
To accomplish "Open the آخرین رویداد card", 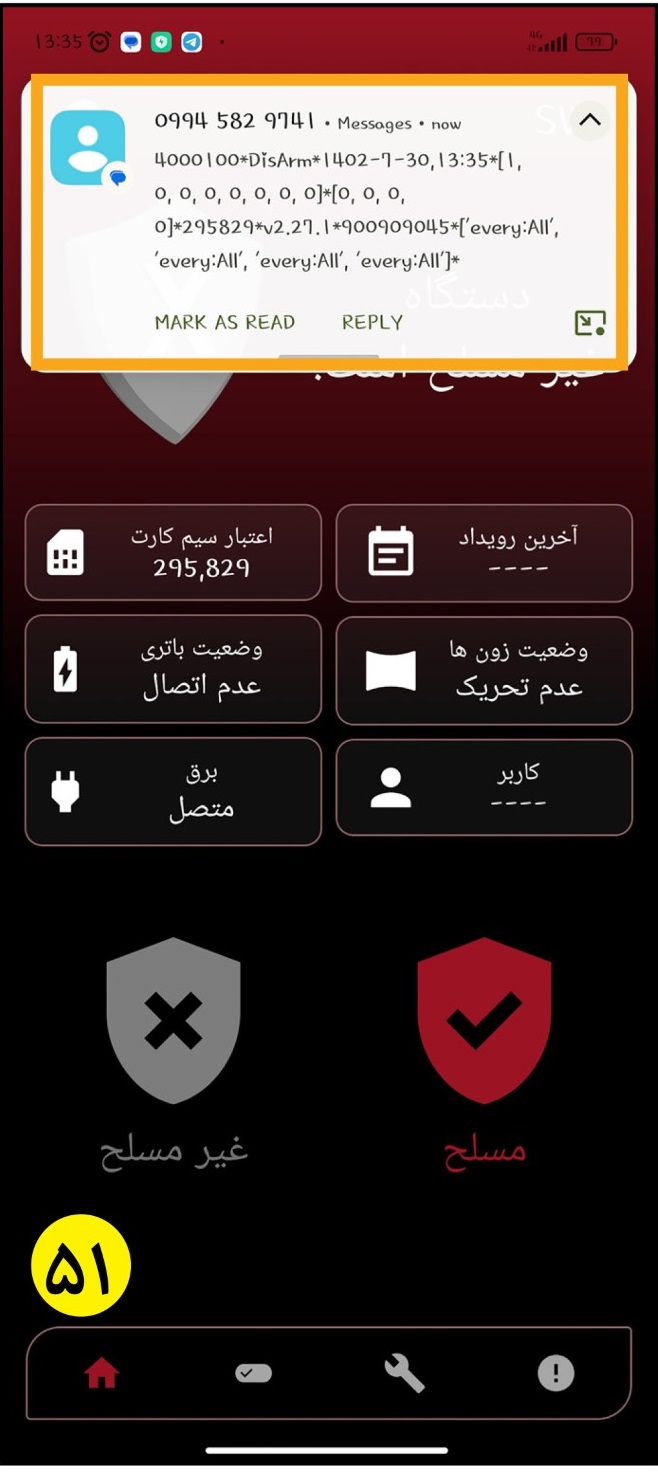I will tap(484, 553).
